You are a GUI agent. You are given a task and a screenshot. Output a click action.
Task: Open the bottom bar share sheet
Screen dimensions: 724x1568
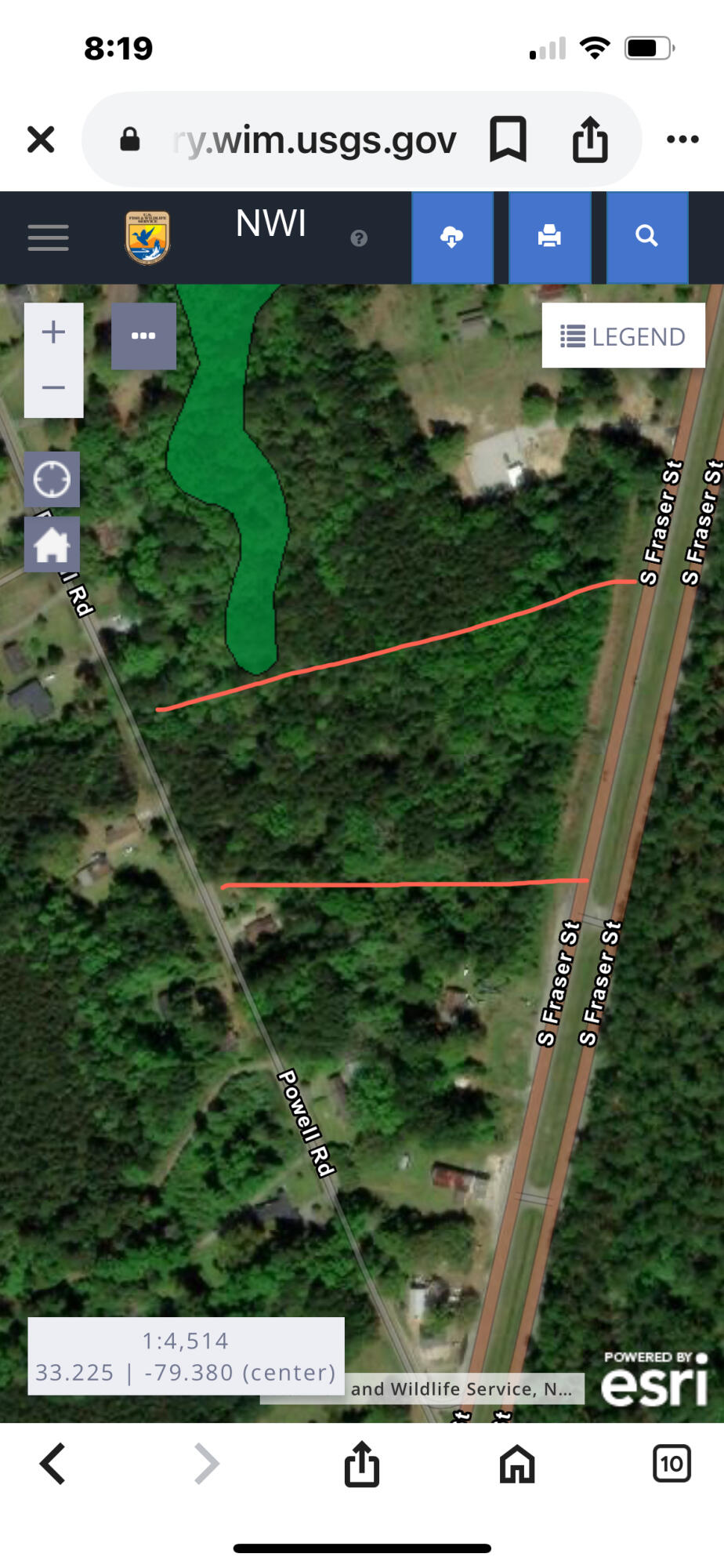pyautogui.click(x=361, y=1464)
